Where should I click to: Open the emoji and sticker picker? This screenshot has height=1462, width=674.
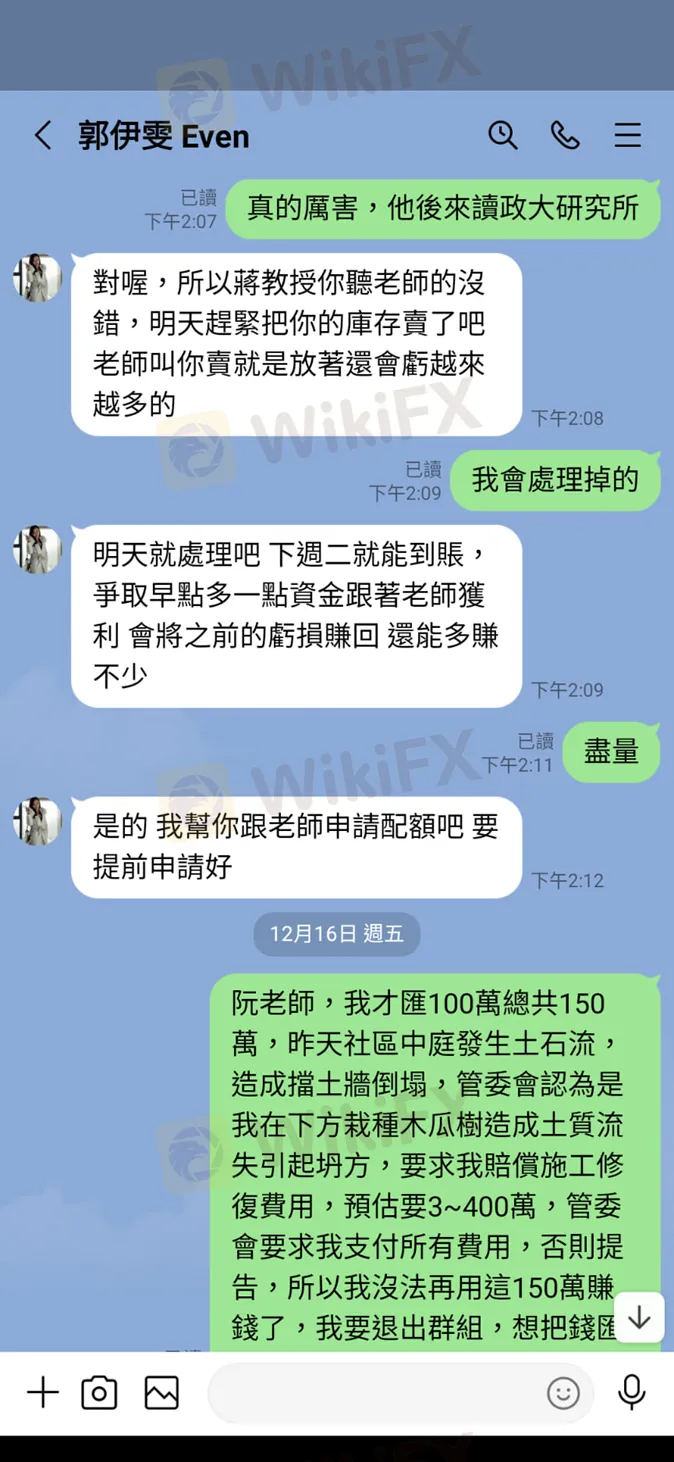563,1392
